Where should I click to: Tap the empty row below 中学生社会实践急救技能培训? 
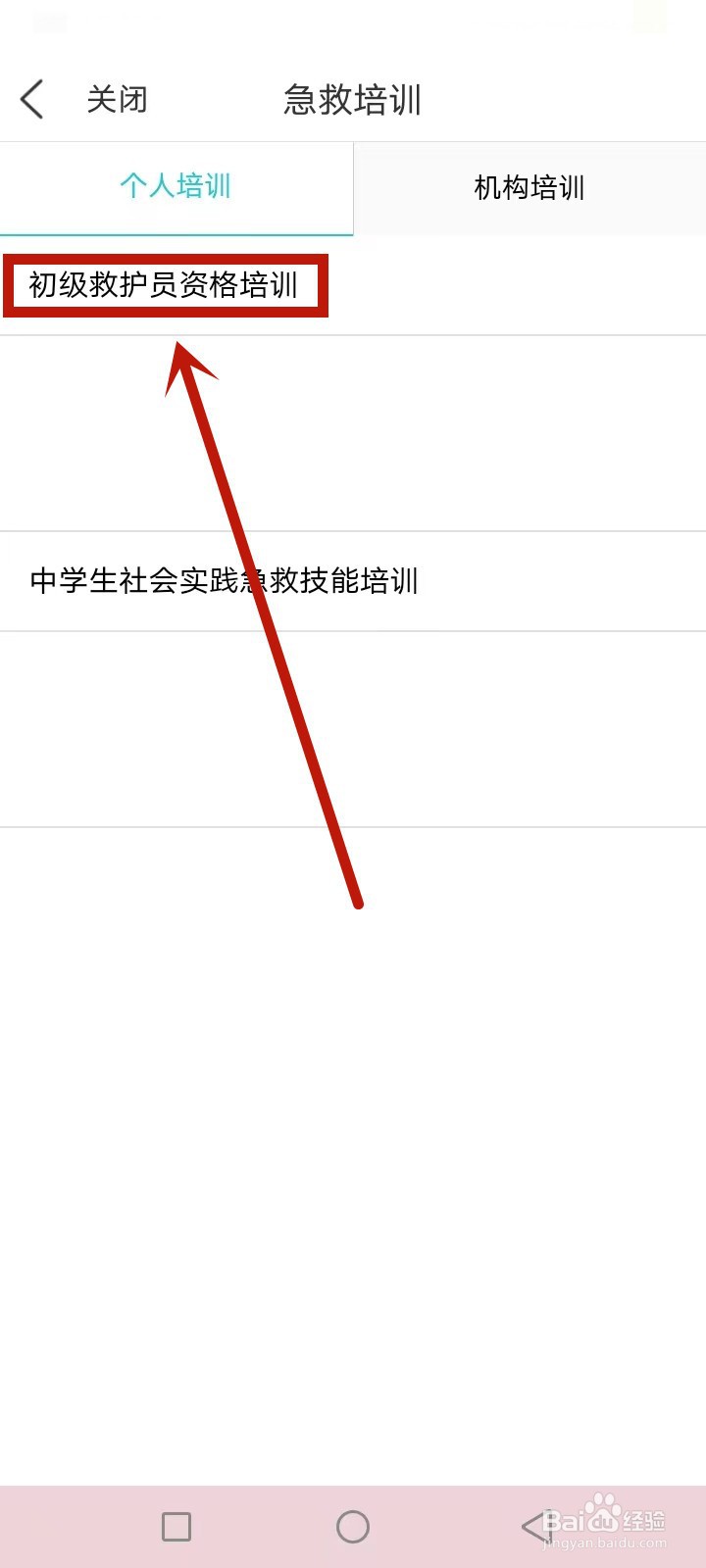(353, 730)
